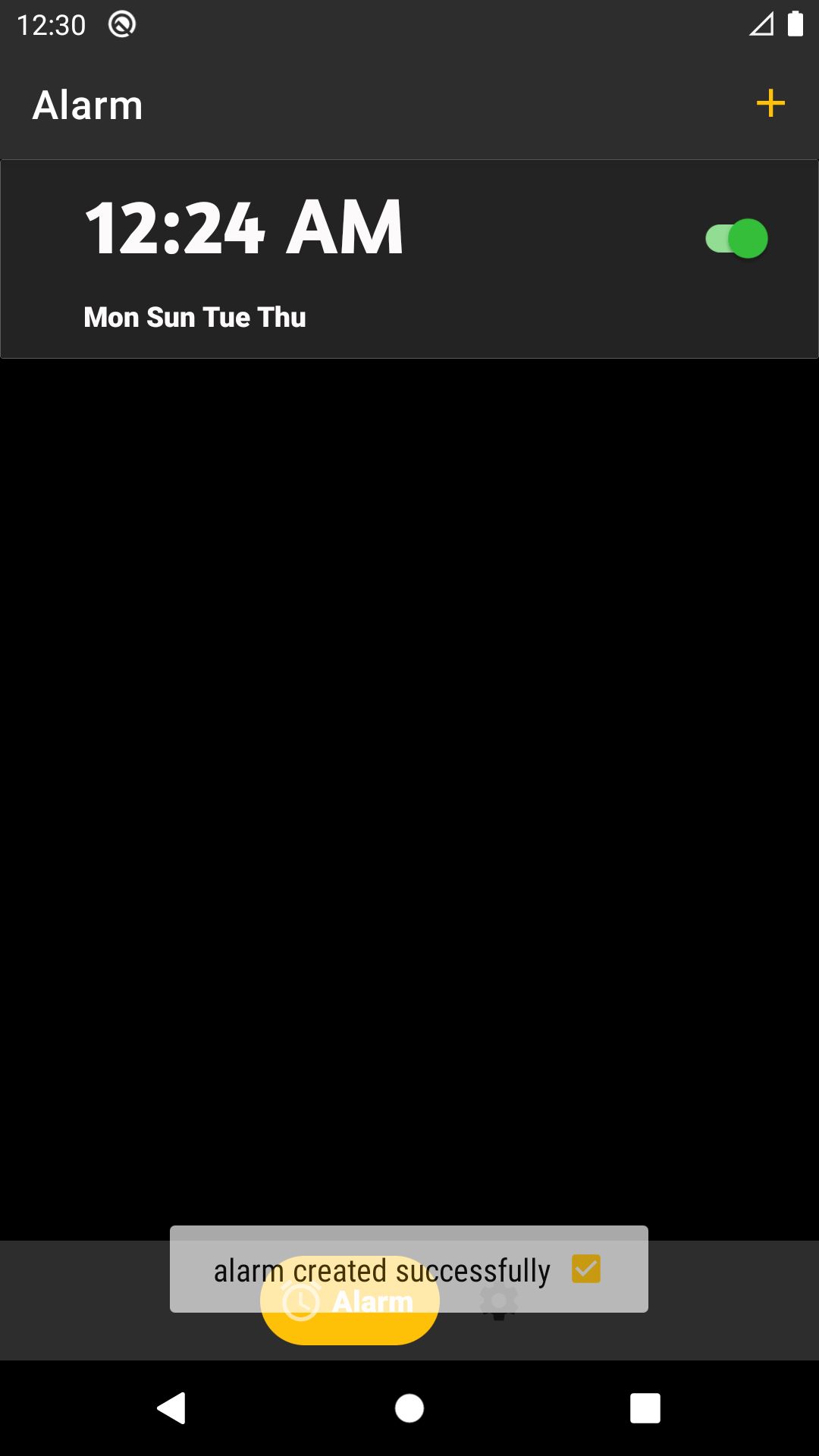
Task: Go back using the system back button
Action: click(171, 1408)
